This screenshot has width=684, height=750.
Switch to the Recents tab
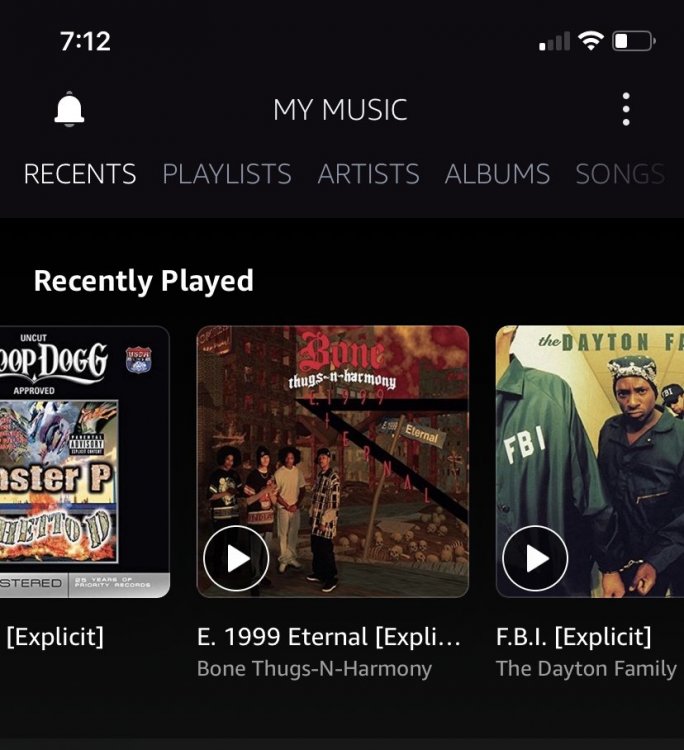[x=80, y=174]
